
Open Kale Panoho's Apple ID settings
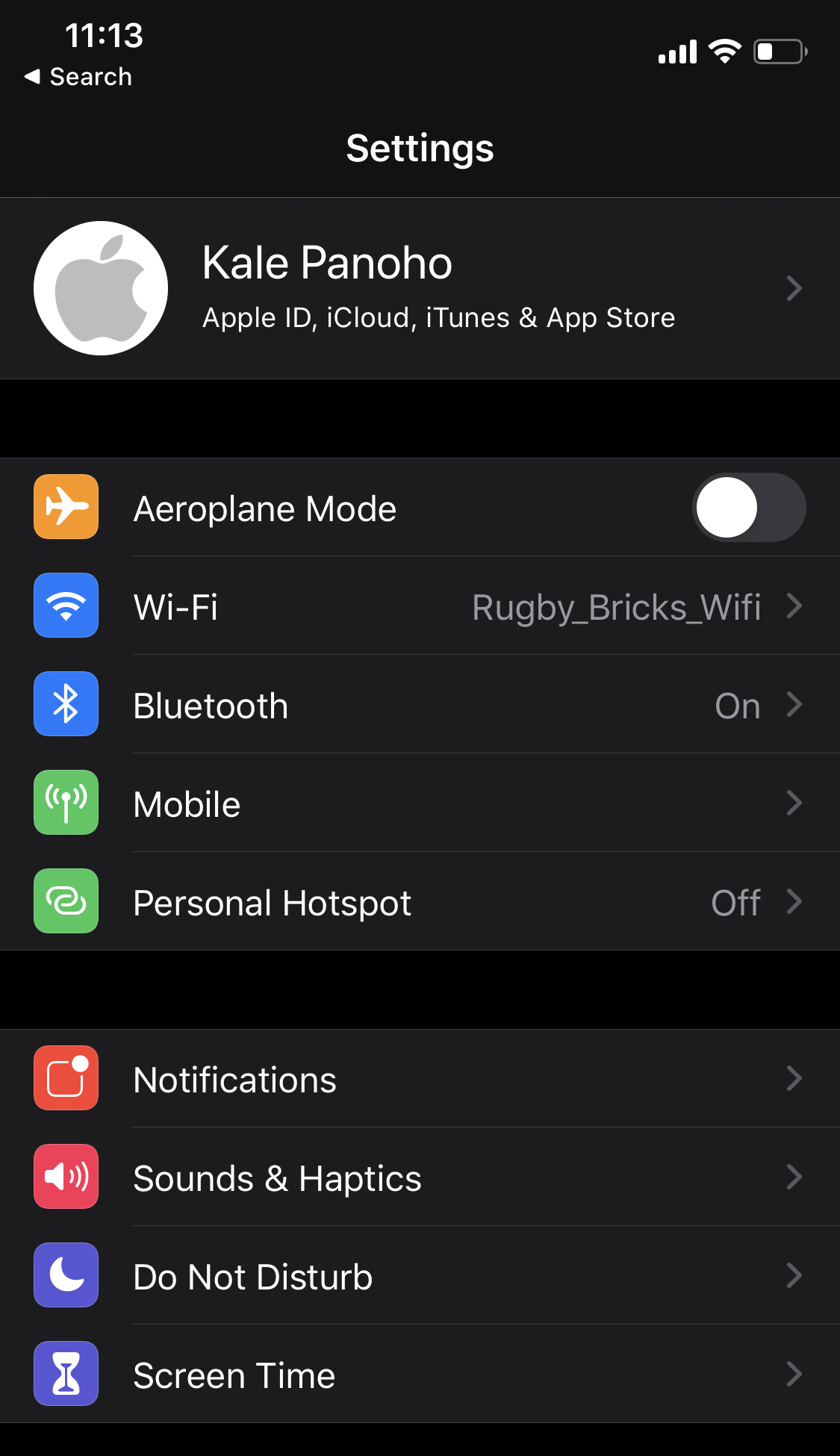420,288
